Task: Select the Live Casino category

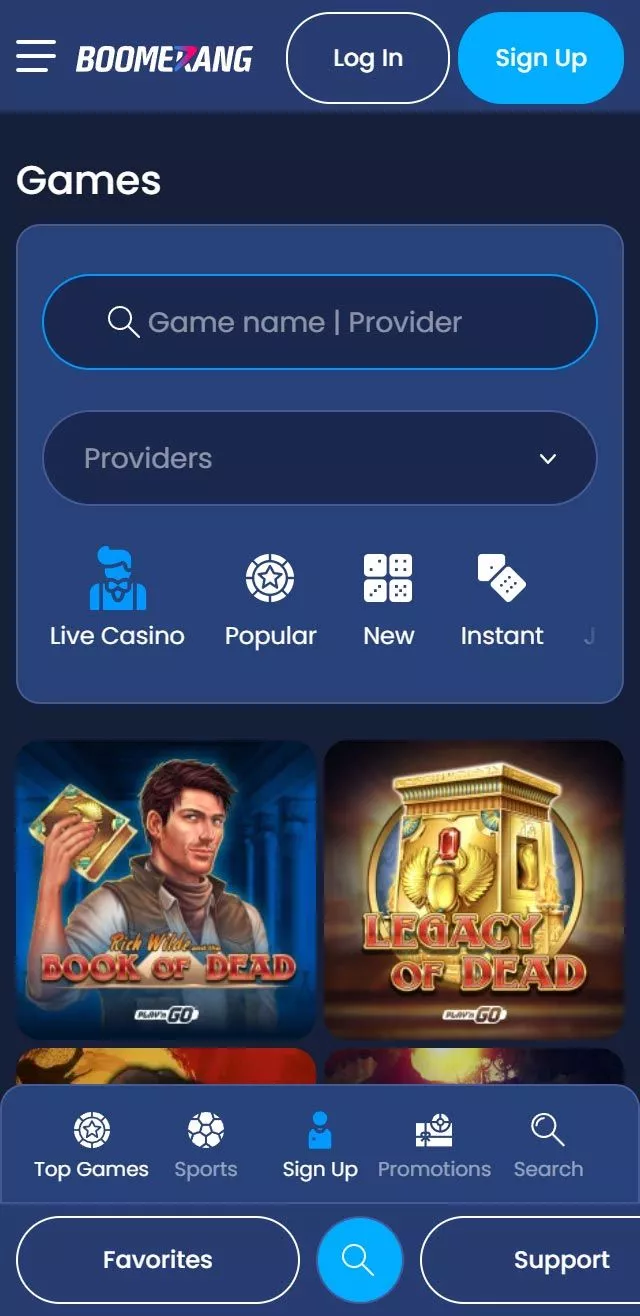Action: pos(117,598)
